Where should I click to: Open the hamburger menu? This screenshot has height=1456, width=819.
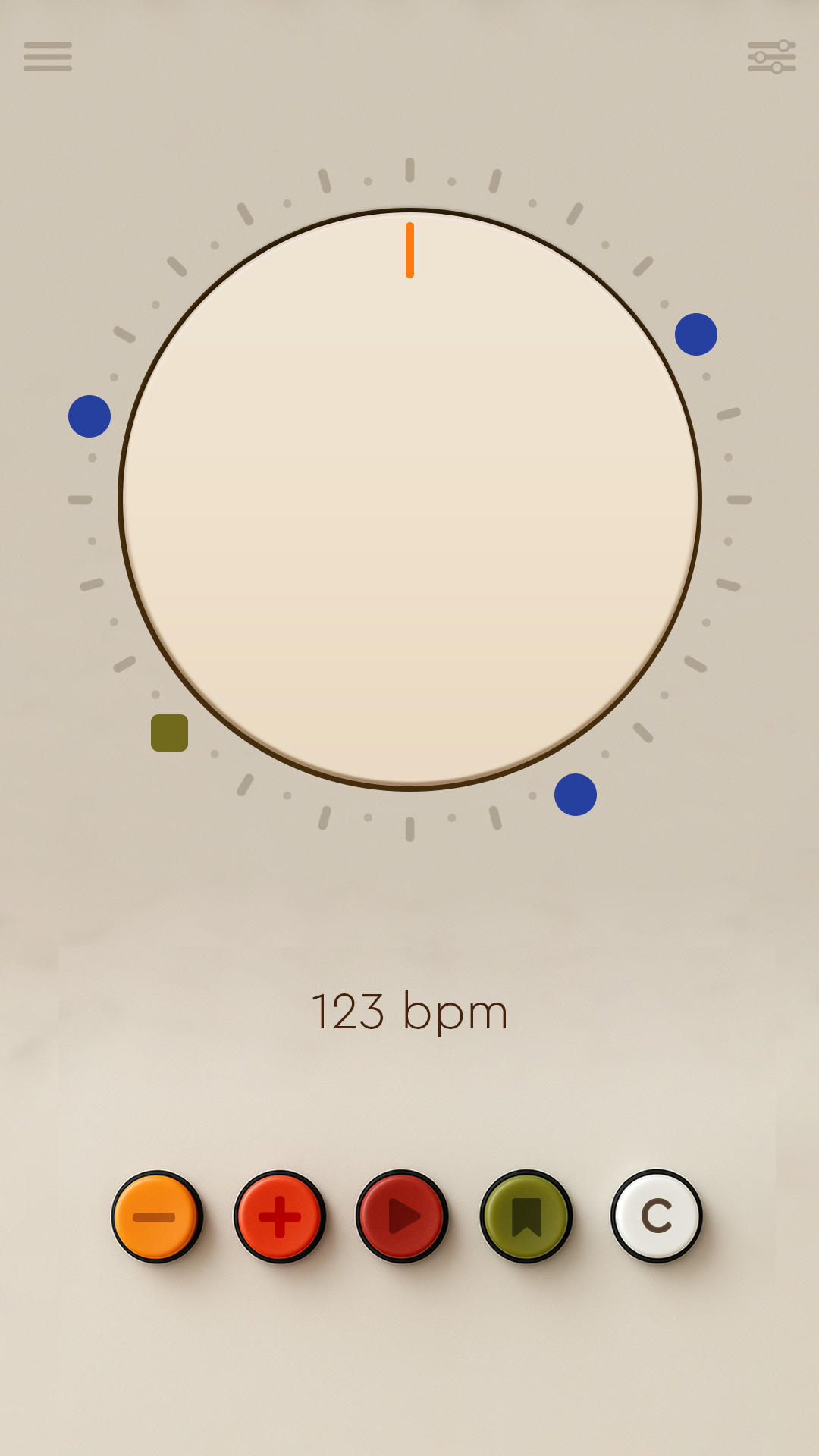(x=47, y=57)
